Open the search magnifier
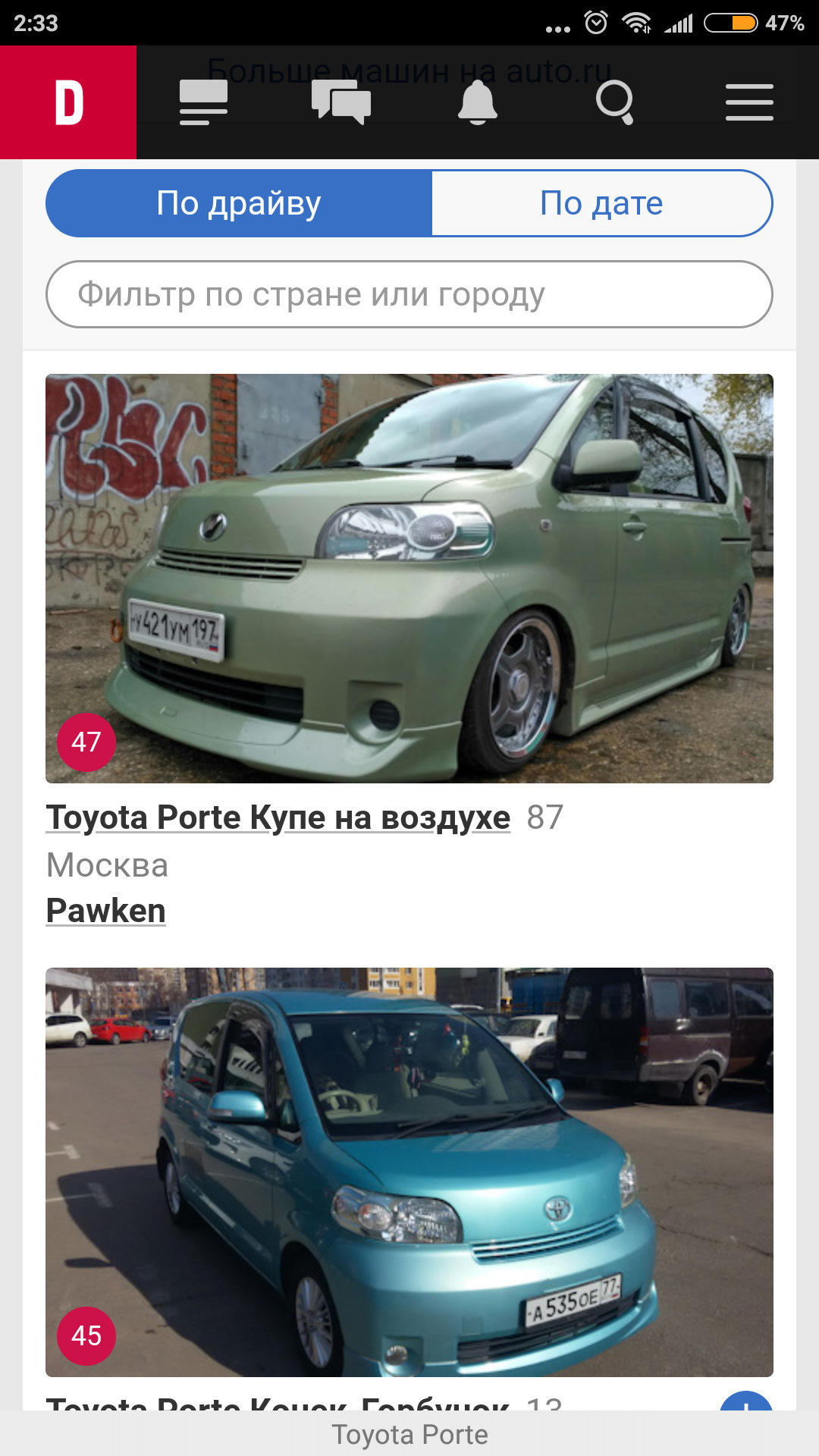819x1456 pixels. click(x=614, y=102)
